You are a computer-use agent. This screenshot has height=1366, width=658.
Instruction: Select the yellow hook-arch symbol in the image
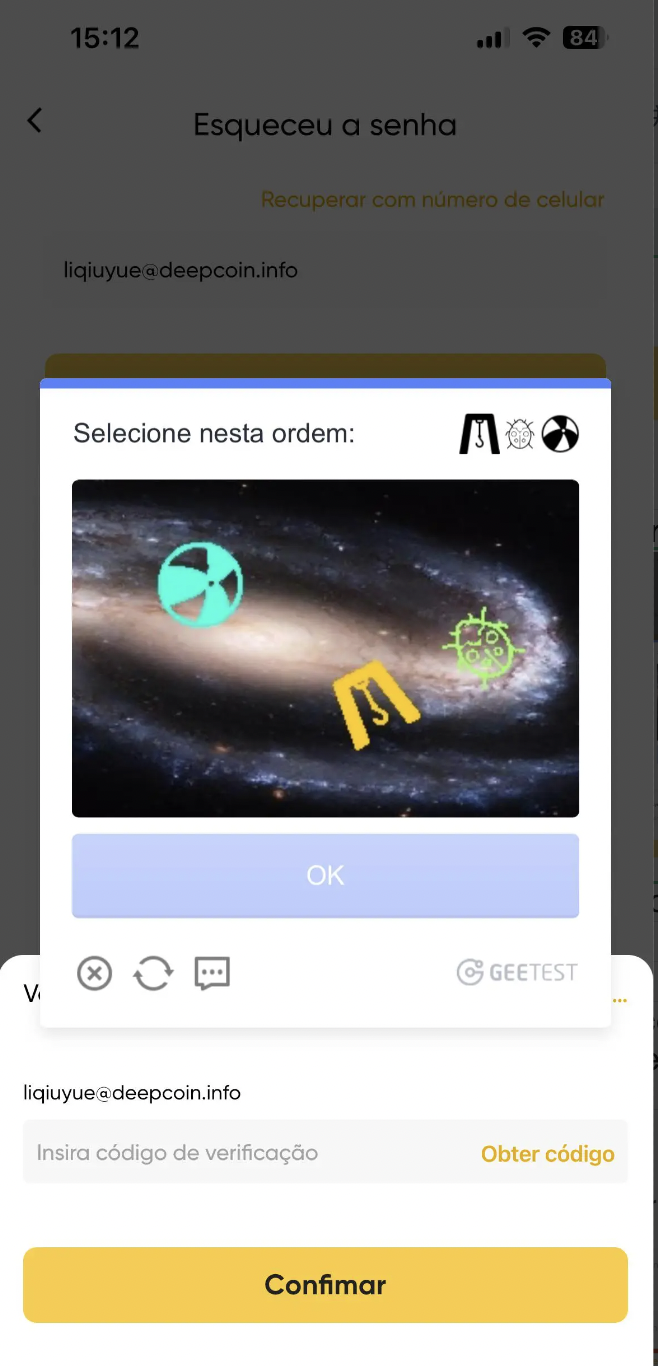[375, 709]
